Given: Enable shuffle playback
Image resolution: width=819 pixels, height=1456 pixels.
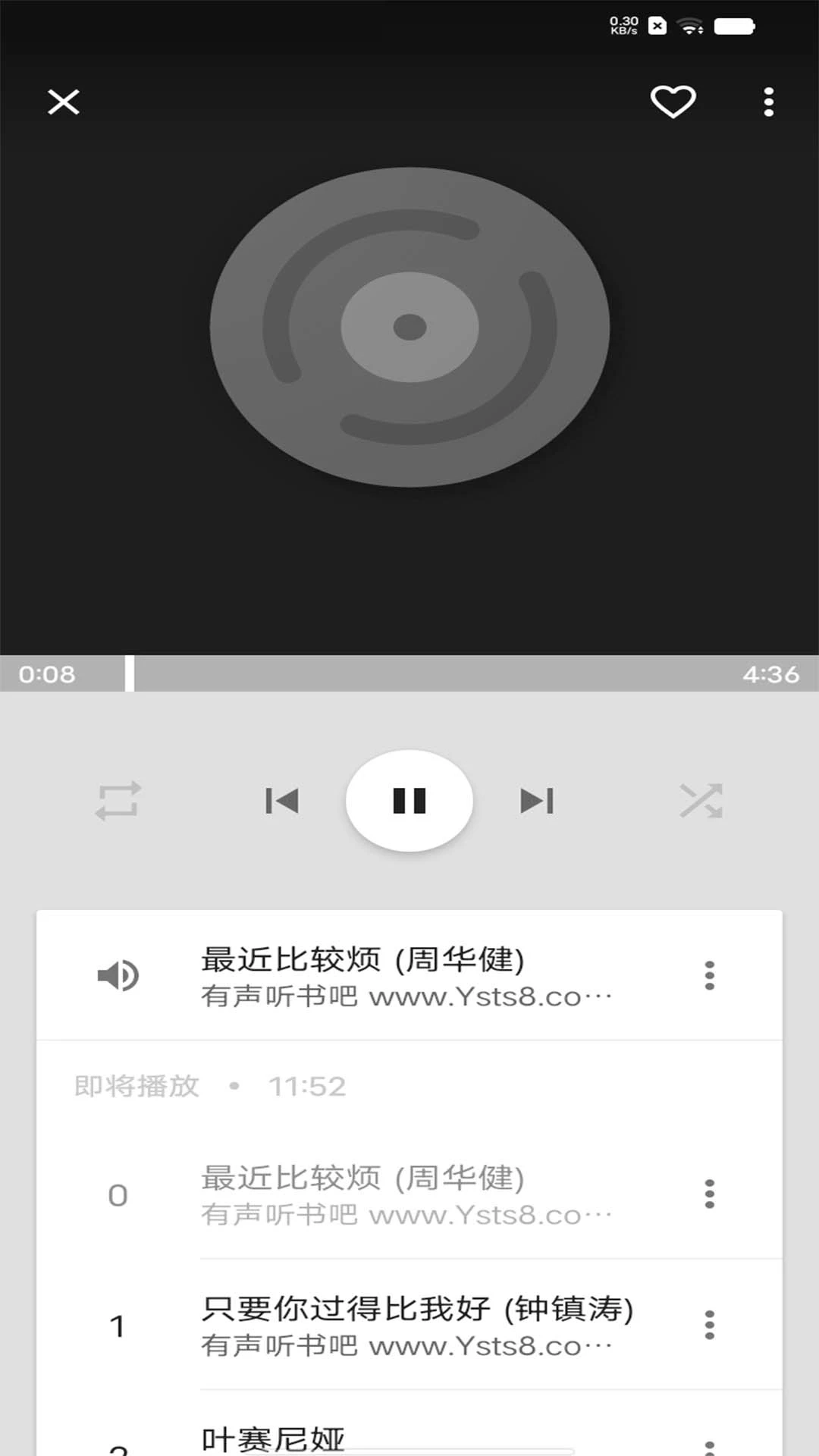Looking at the screenshot, I should (701, 802).
